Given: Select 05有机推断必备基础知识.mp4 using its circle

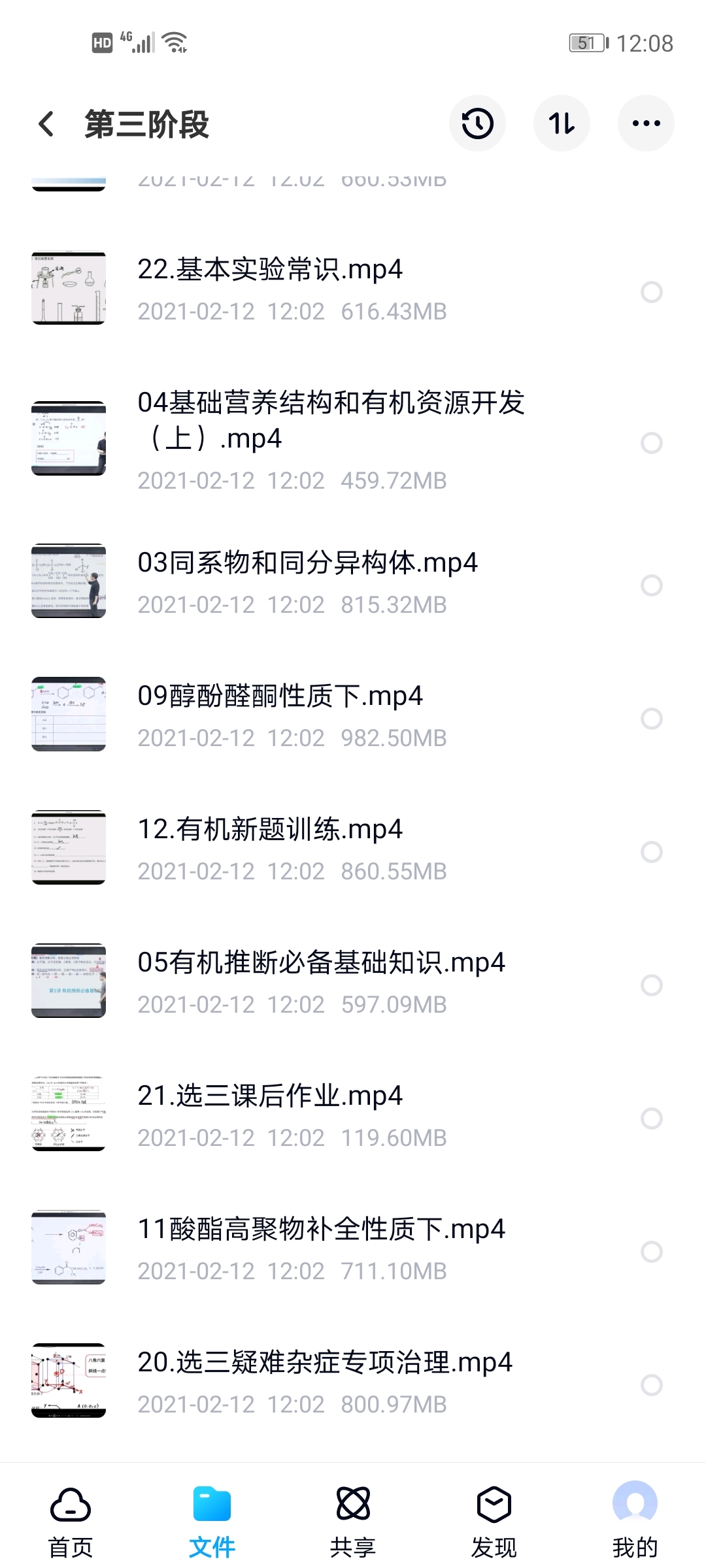Looking at the screenshot, I should click(x=651, y=985).
